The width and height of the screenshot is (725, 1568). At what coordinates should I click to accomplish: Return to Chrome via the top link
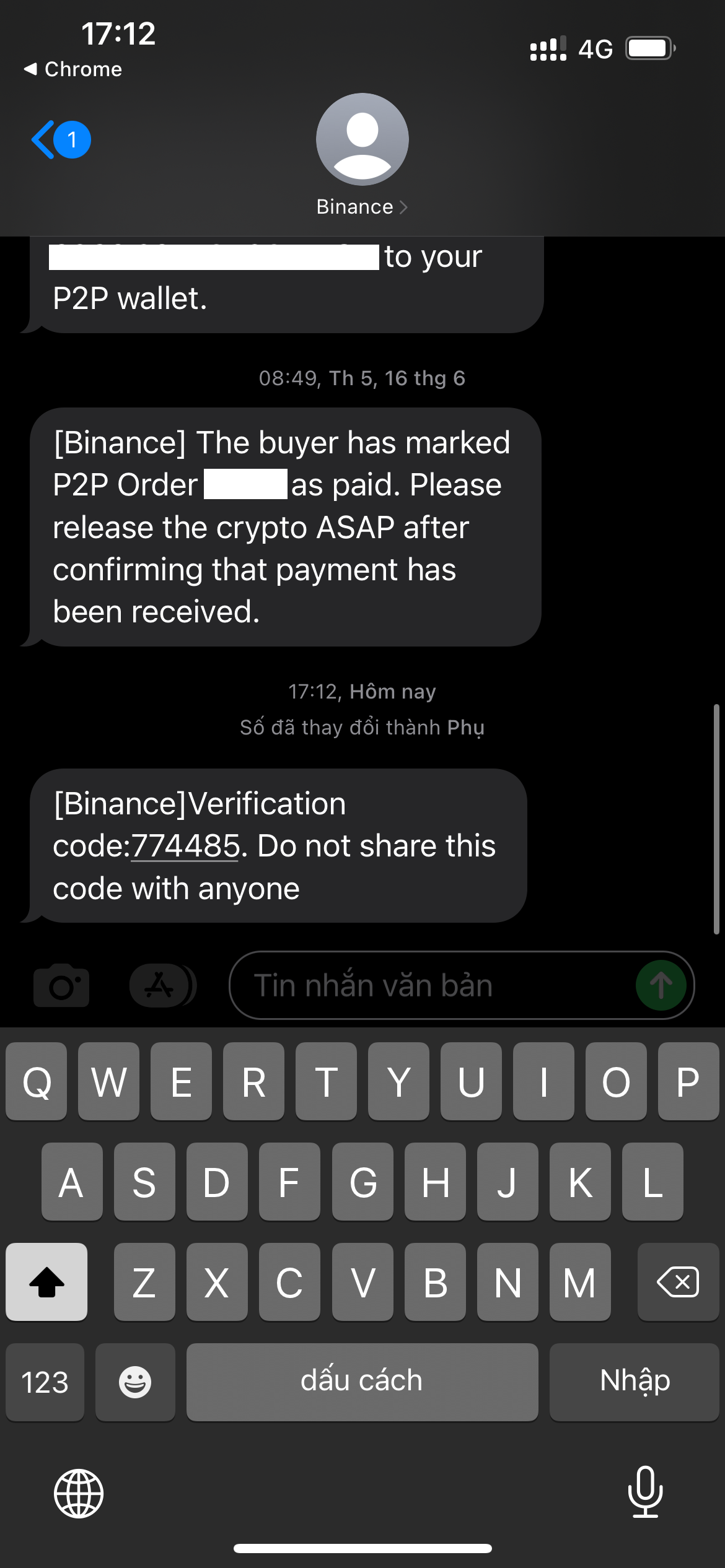(72, 69)
